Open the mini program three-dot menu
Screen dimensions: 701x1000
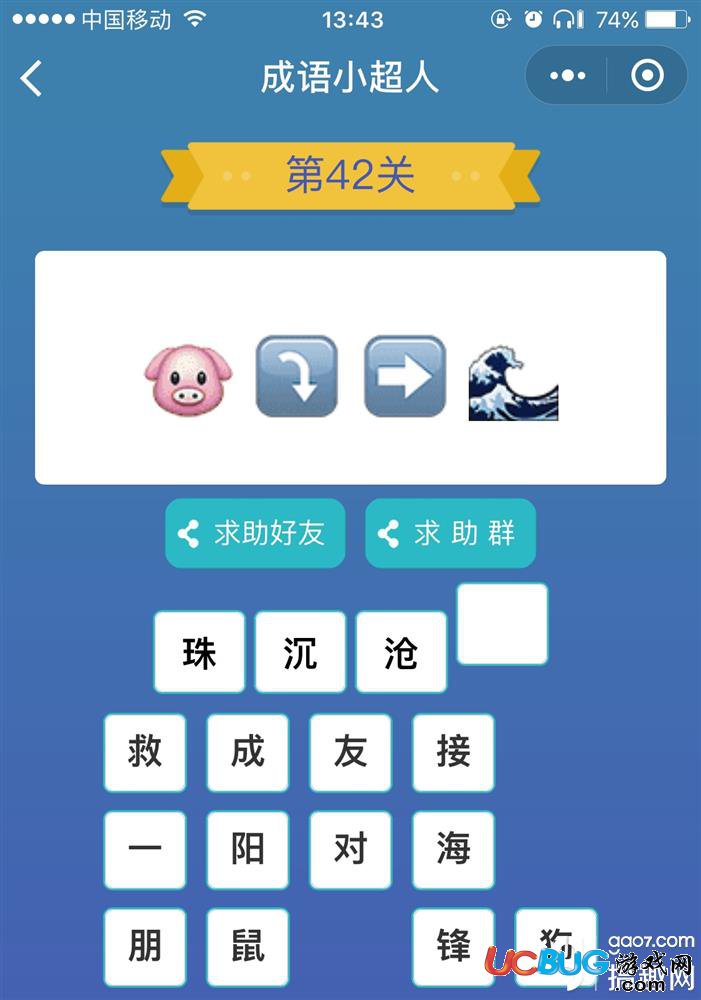[567, 76]
